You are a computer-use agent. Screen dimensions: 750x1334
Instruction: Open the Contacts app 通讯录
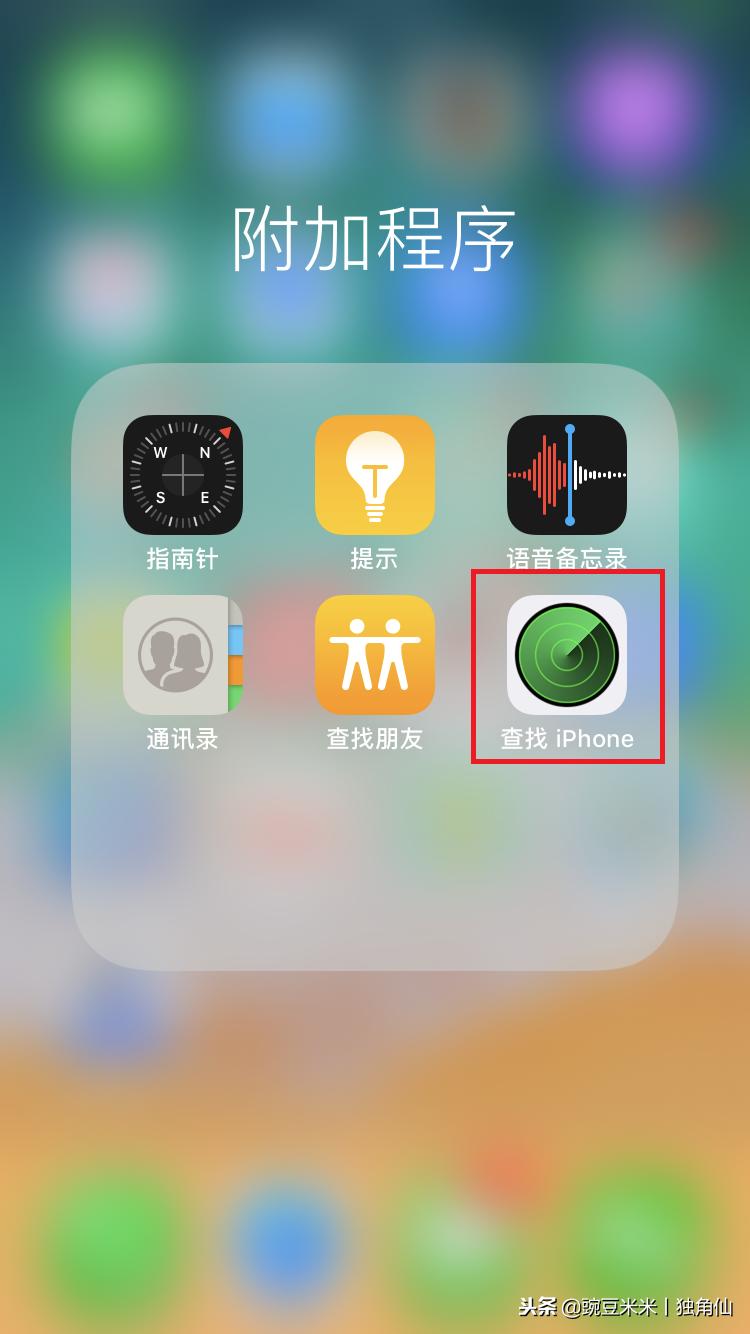pyautogui.click(x=182, y=655)
